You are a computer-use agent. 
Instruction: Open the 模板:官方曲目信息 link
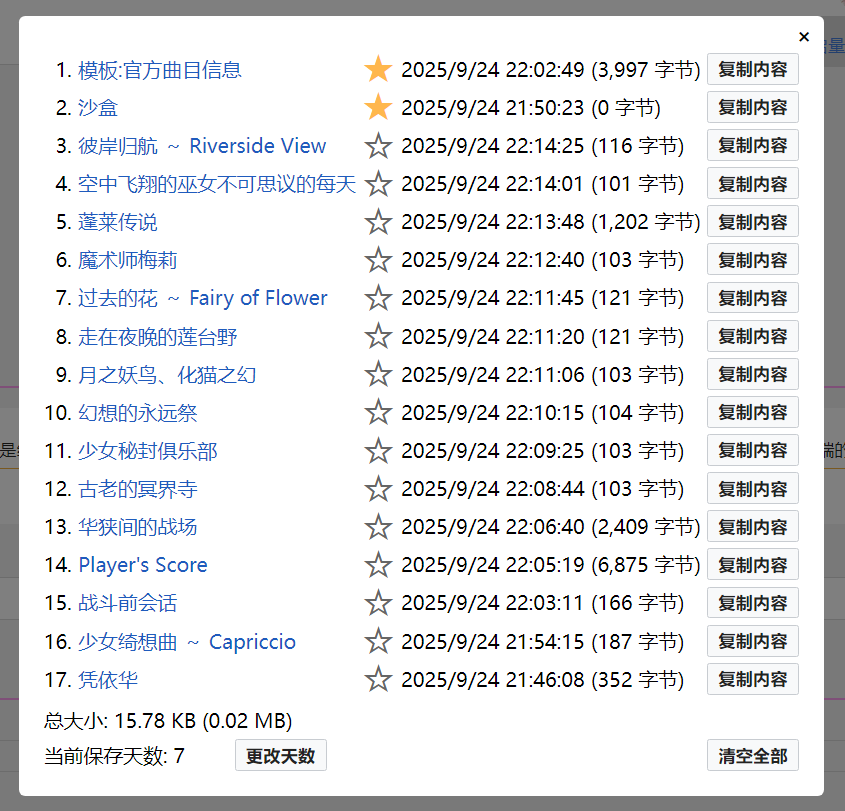[x=160, y=70]
